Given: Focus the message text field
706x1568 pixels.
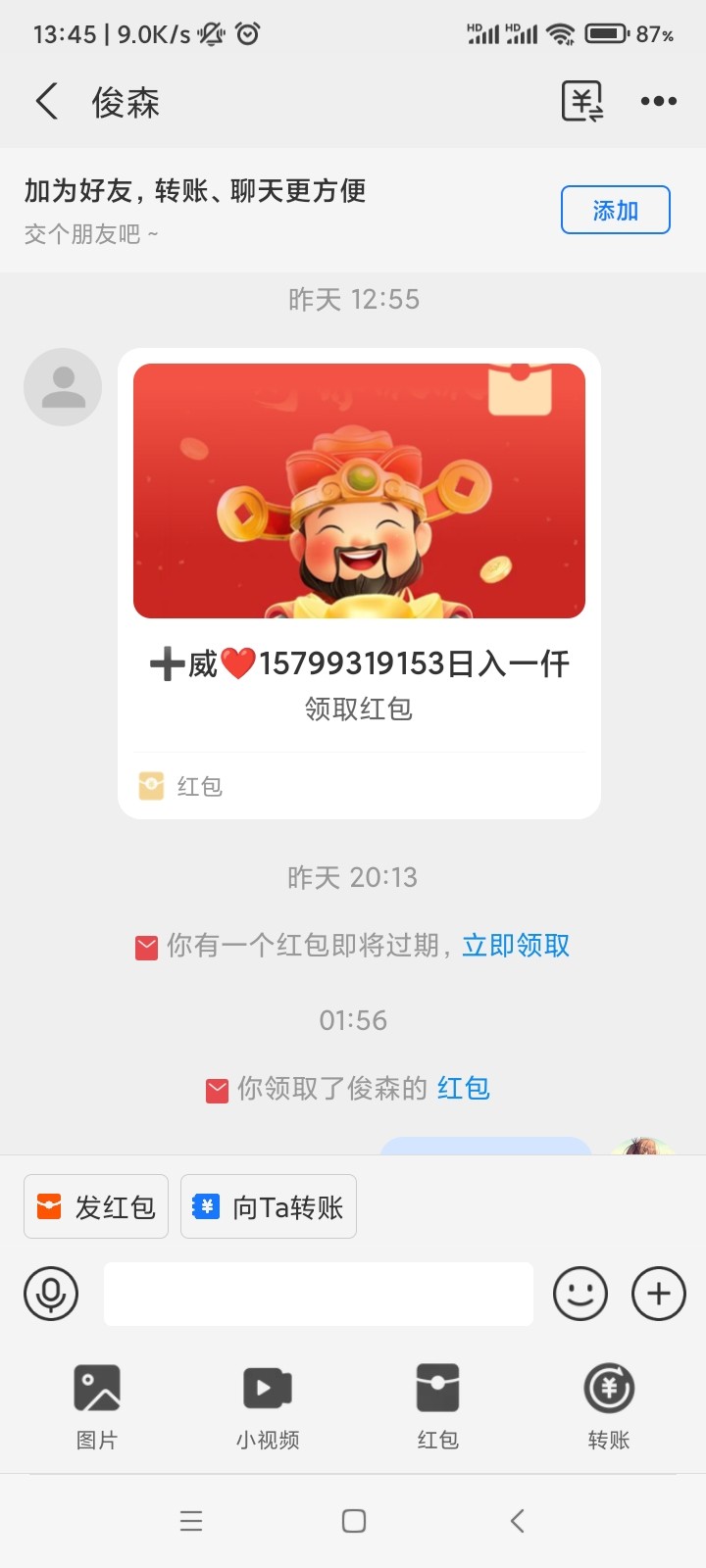Looking at the screenshot, I should [x=318, y=1294].
